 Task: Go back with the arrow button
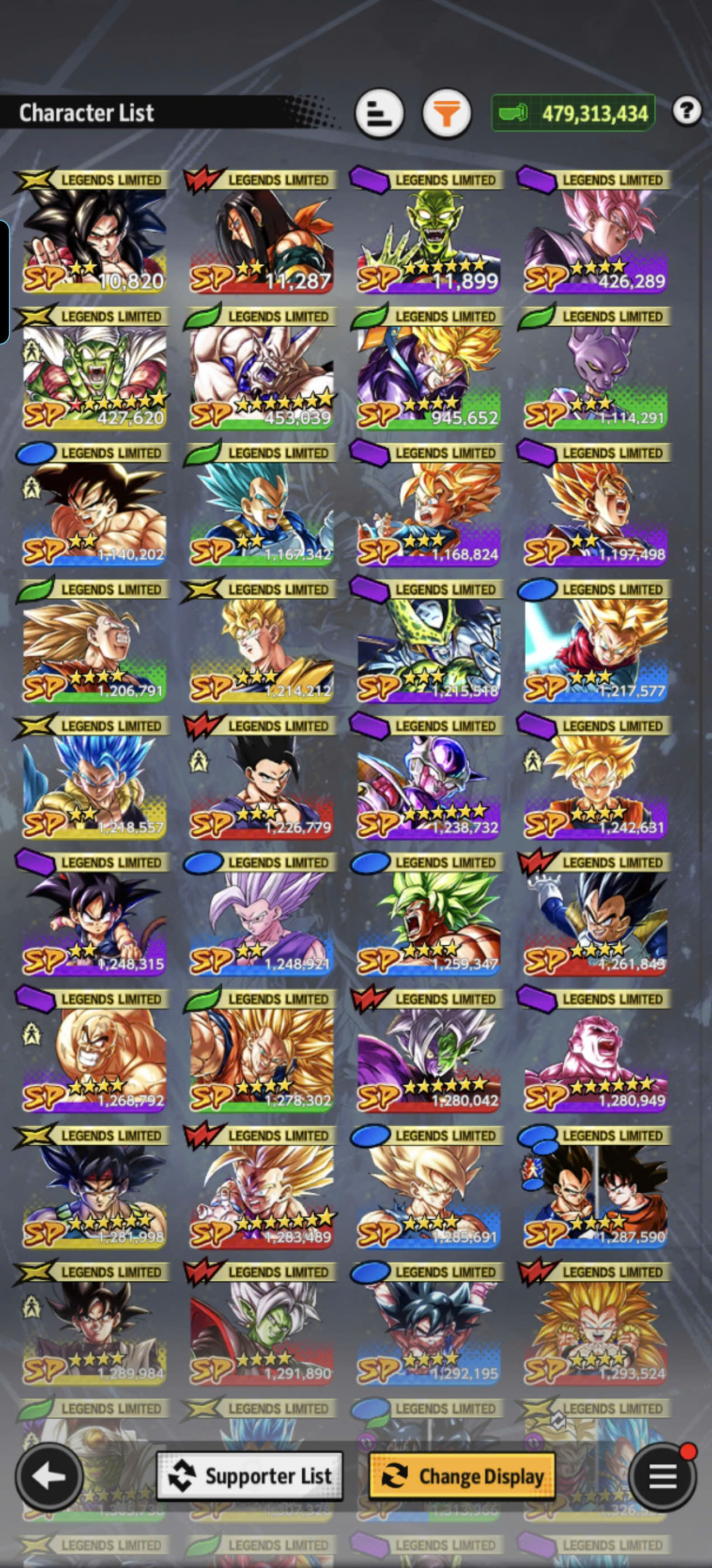click(49, 1476)
